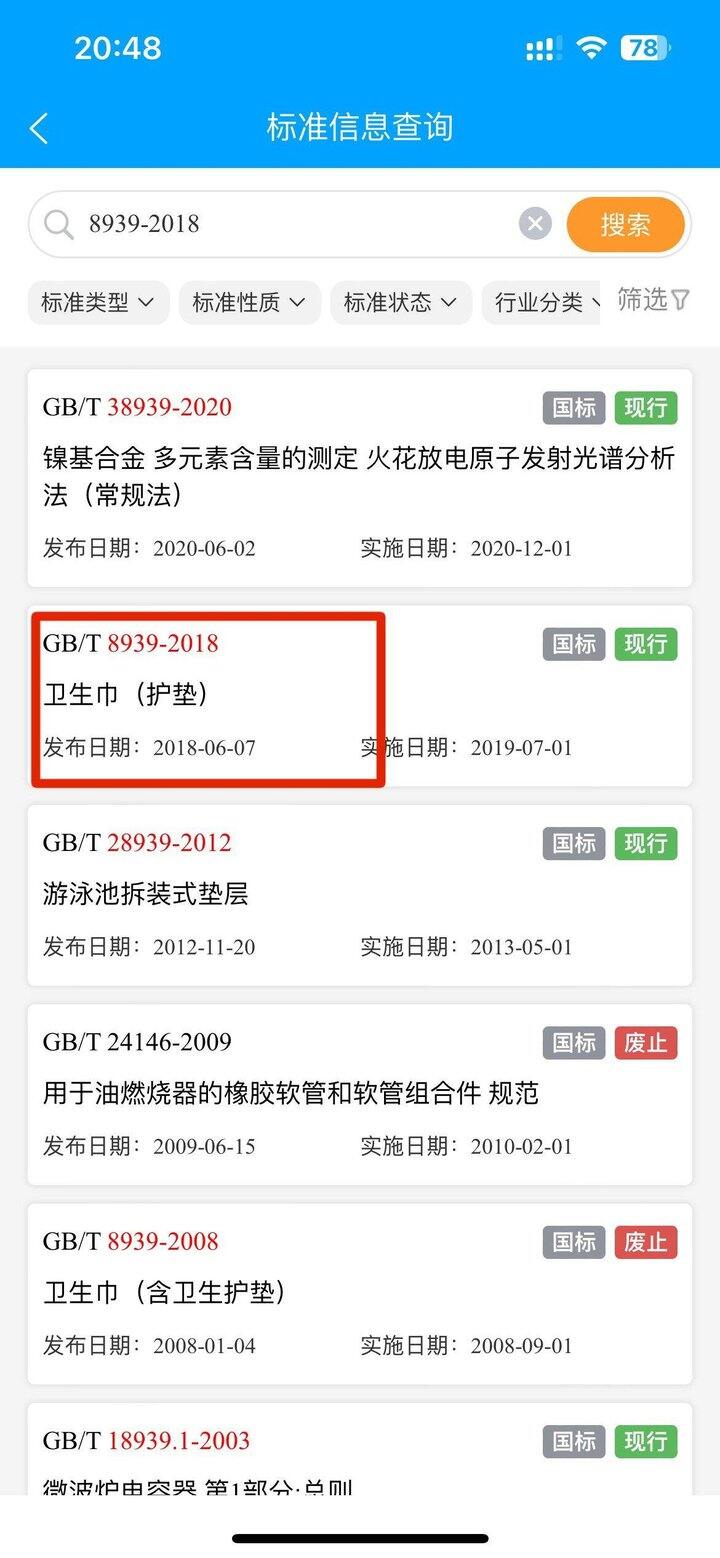
Task: Go back from 标准信息查询 page
Action: pyautogui.click(x=40, y=128)
